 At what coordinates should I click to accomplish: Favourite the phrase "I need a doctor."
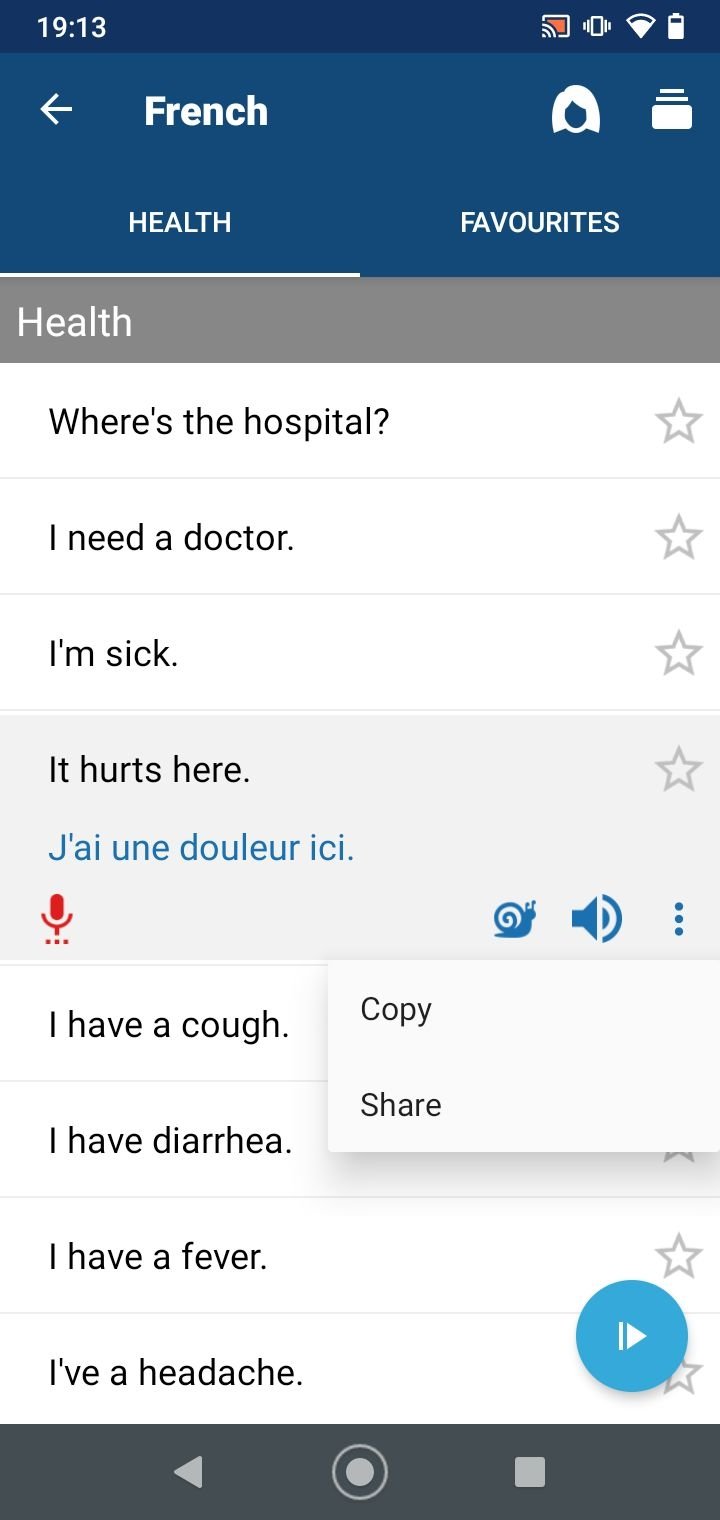(x=679, y=537)
